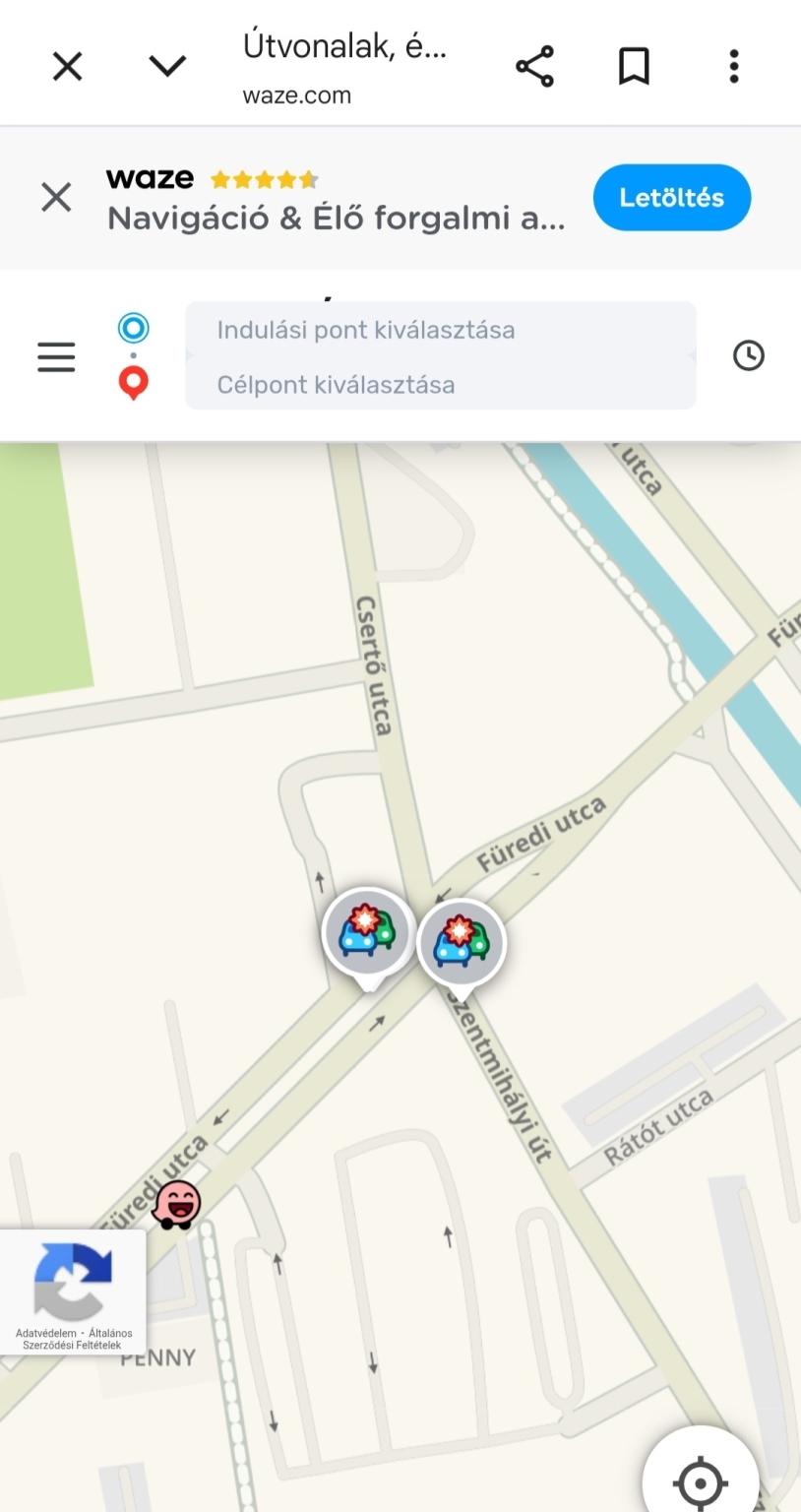801x1512 pixels.
Task: Bookmark the current page
Action: [x=634, y=67]
